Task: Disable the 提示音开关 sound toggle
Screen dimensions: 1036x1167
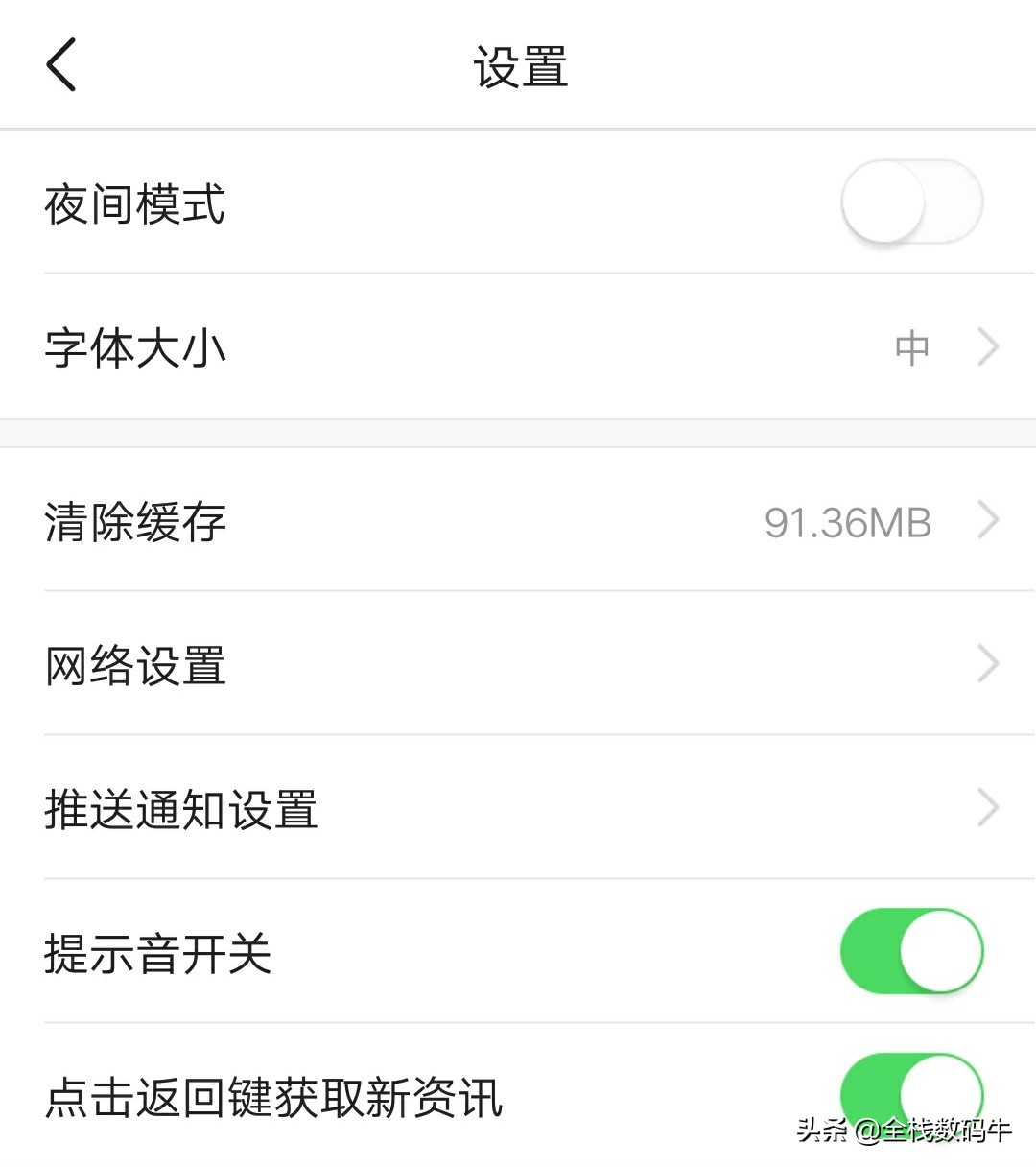Action: [x=911, y=950]
